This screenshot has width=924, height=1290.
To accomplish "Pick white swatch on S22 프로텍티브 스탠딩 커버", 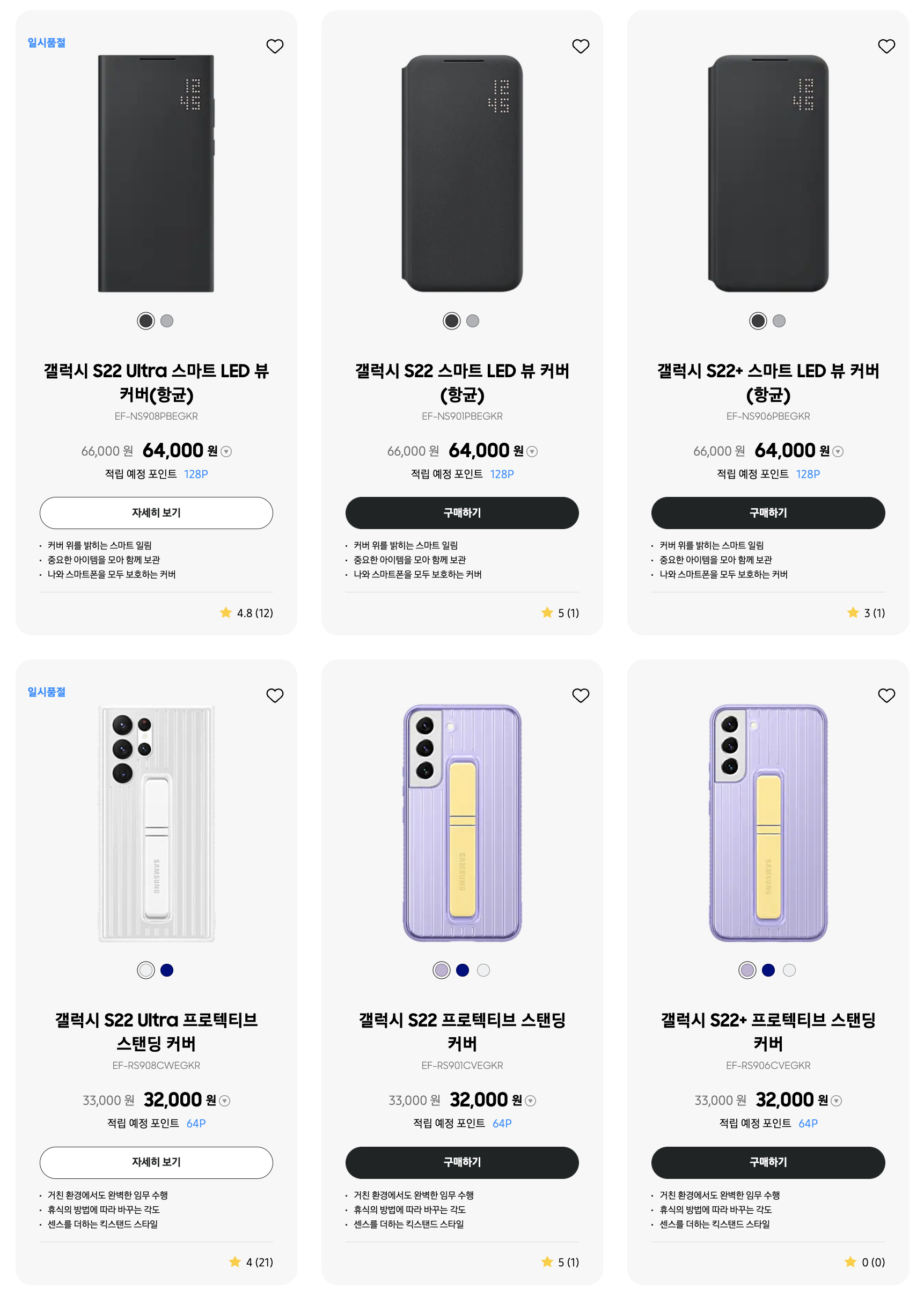I will point(483,970).
